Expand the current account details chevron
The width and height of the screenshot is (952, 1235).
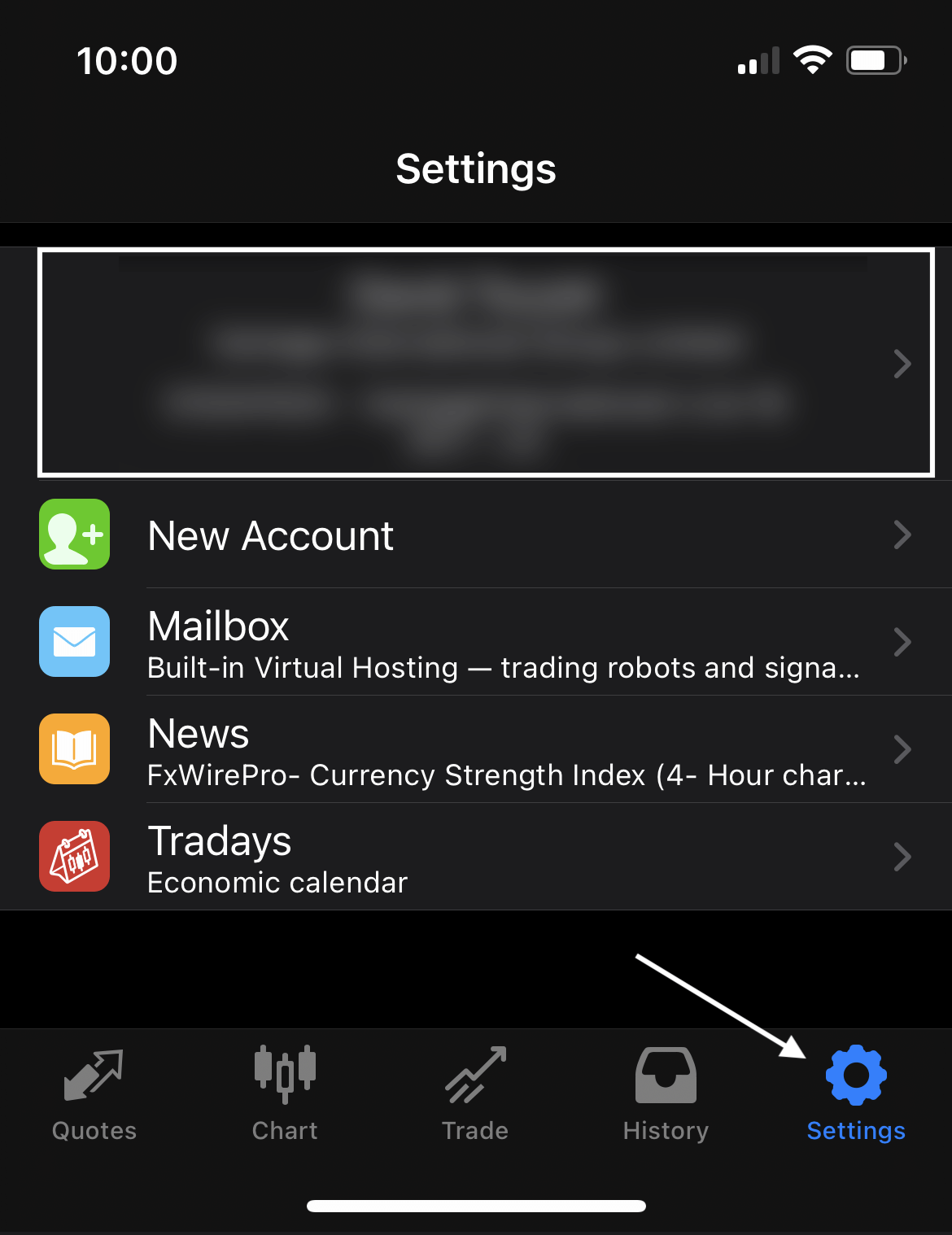click(x=902, y=364)
